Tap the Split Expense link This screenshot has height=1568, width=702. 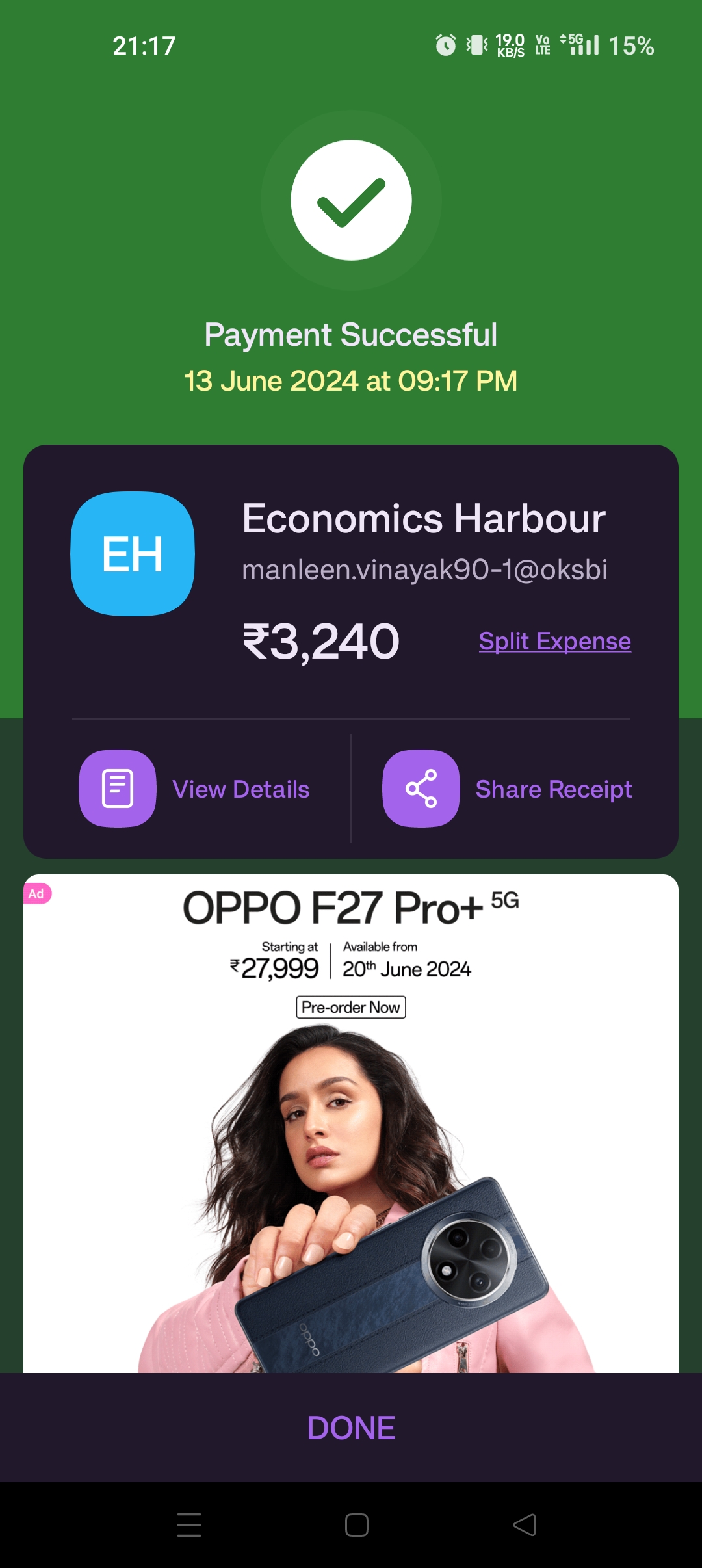pos(554,642)
